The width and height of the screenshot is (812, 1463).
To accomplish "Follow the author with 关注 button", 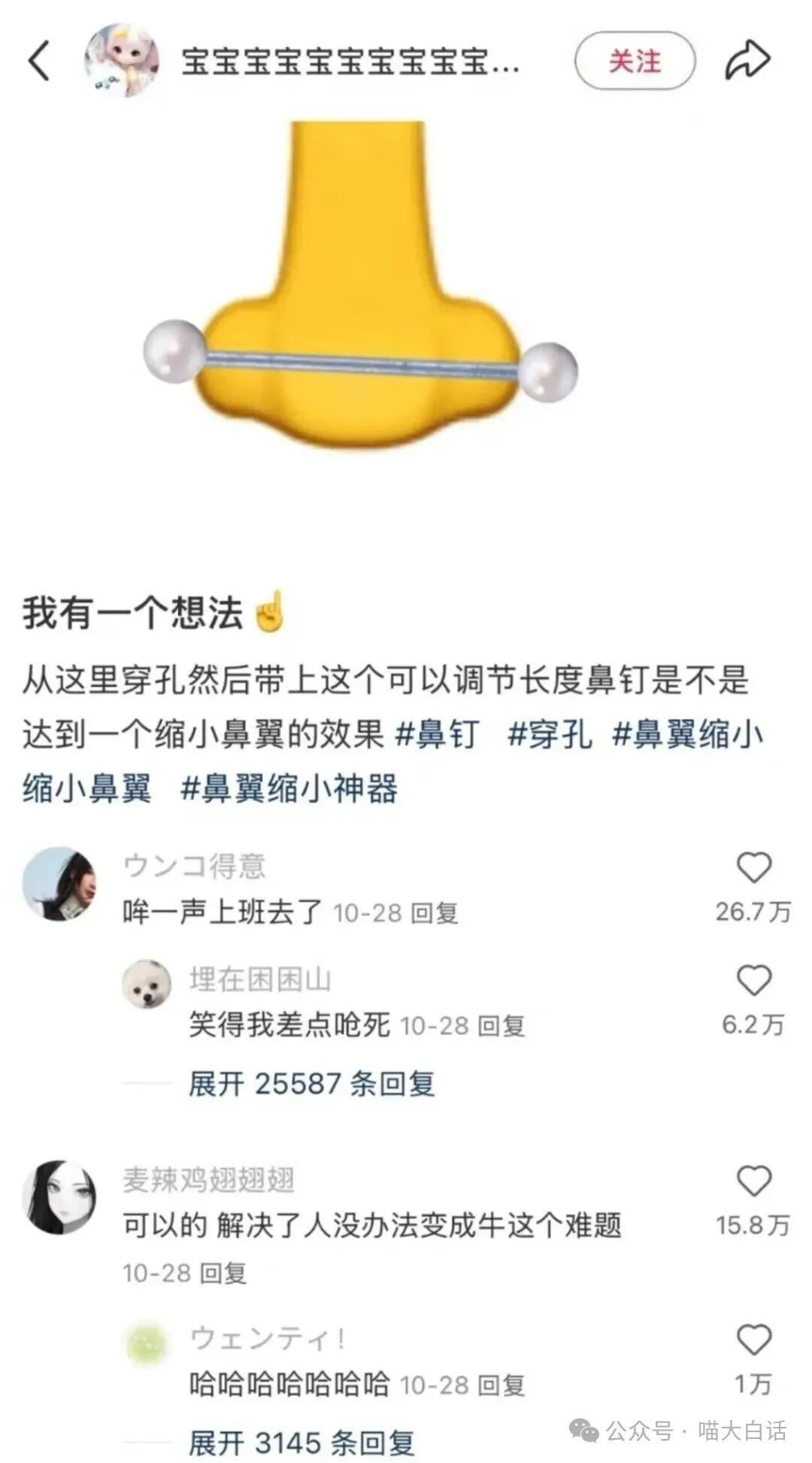I will point(635,61).
